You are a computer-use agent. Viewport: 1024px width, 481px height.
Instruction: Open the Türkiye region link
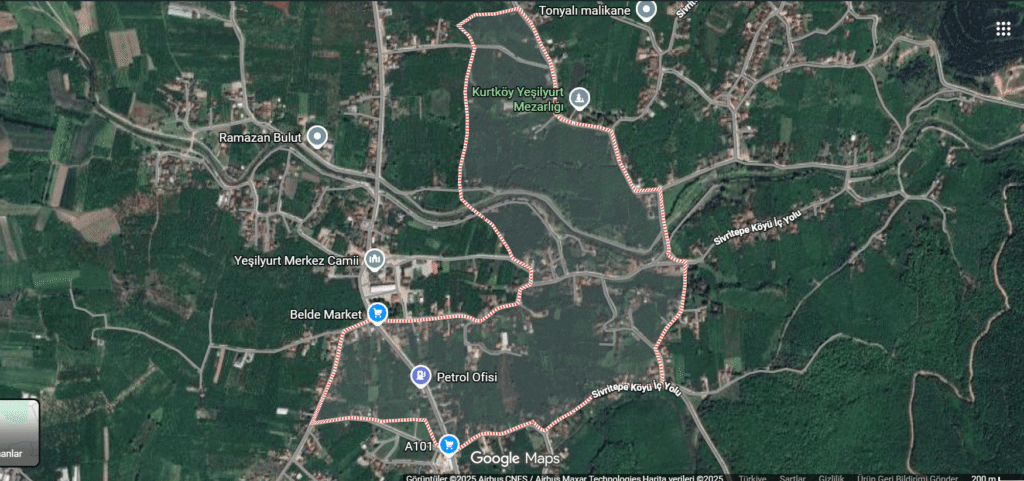click(751, 477)
